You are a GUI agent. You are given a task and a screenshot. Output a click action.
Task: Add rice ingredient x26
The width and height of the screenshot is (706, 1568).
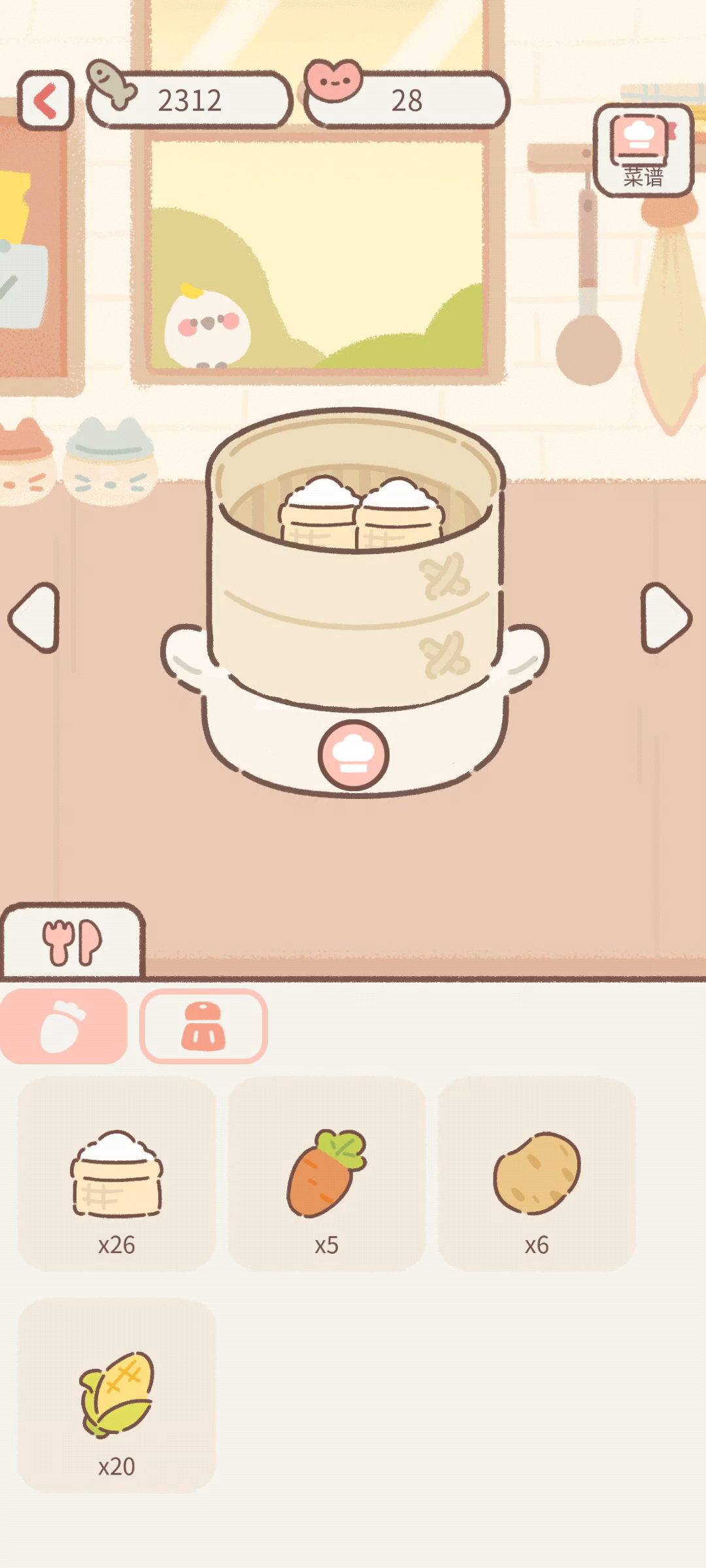116,1173
